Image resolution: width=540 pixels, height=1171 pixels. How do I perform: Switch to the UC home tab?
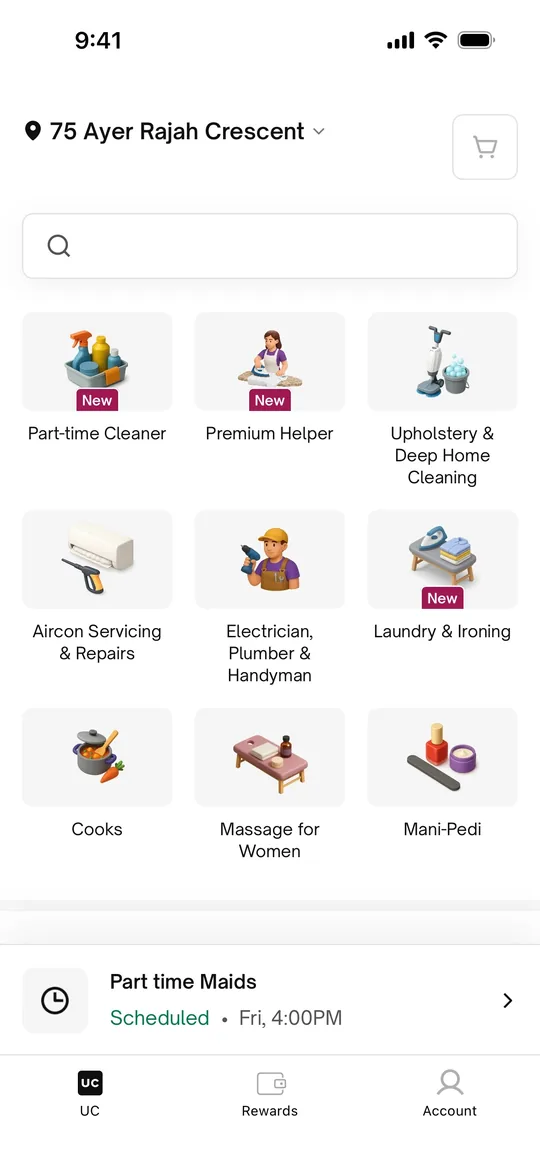click(x=90, y=1093)
